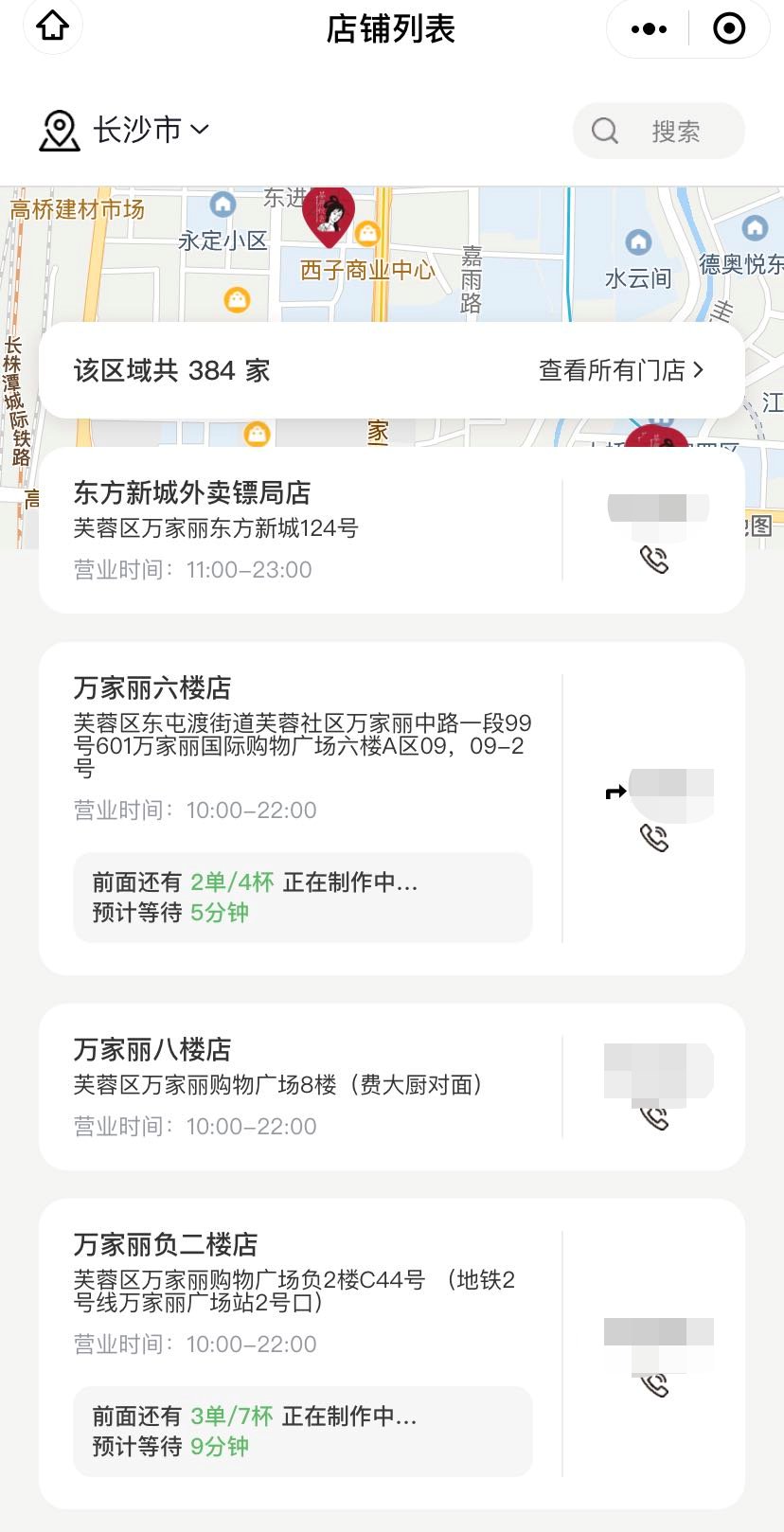Image resolution: width=784 pixels, height=1532 pixels.
Task: Call 万家丽八楼店 via phone icon
Action: (x=654, y=1118)
